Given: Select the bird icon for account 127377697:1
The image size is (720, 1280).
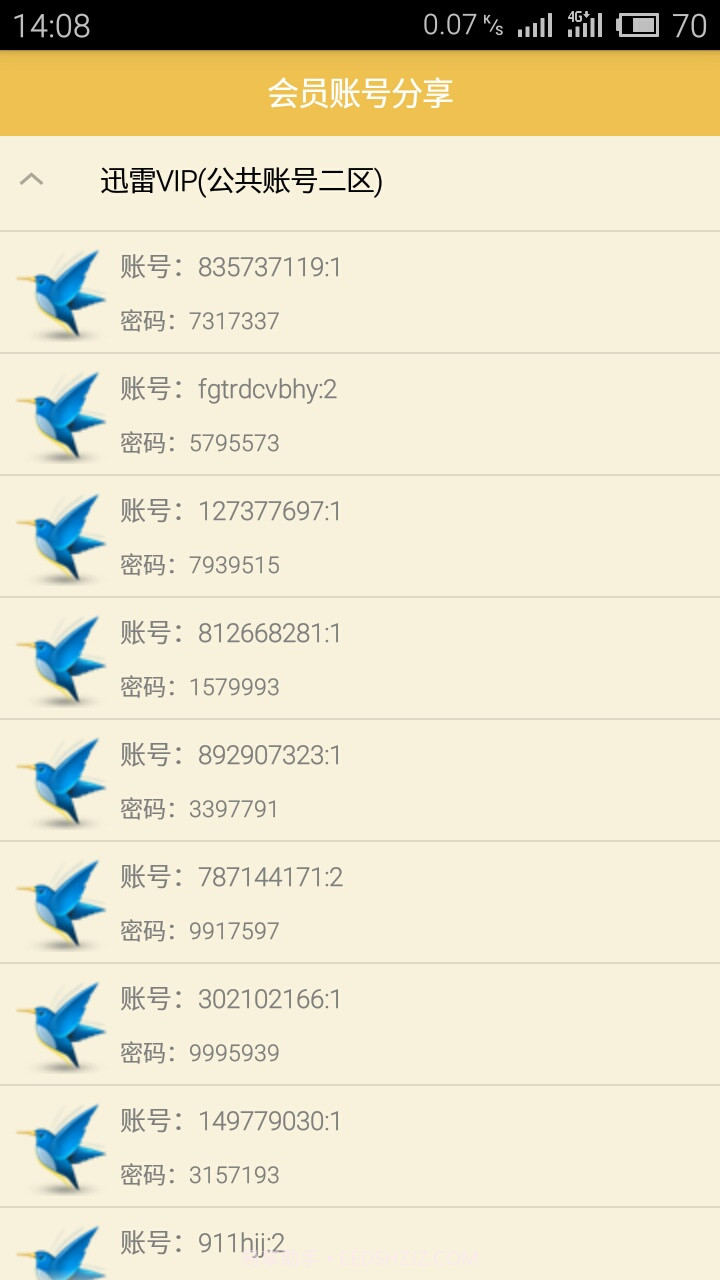Looking at the screenshot, I should point(62,537).
